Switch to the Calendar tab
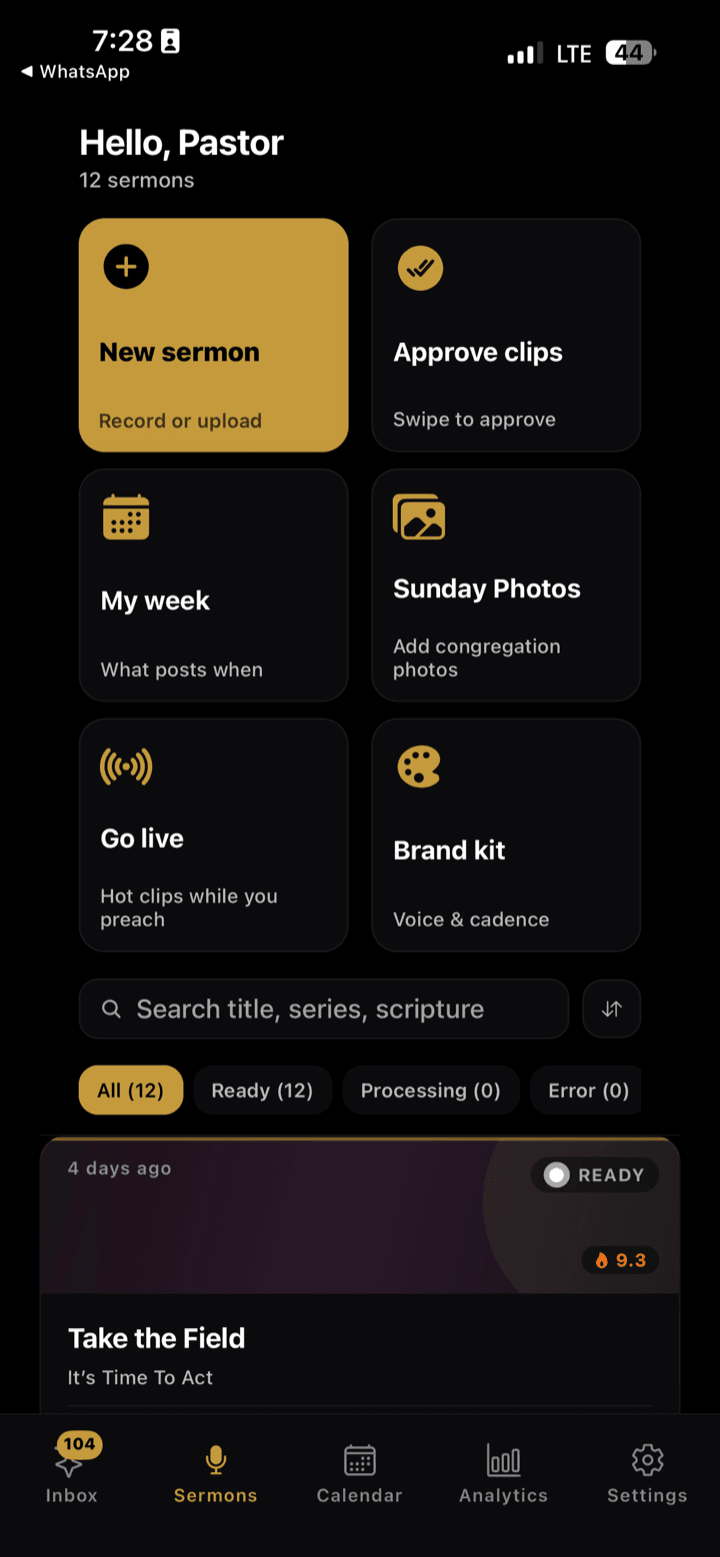720x1557 pixels. (360, 1474)
